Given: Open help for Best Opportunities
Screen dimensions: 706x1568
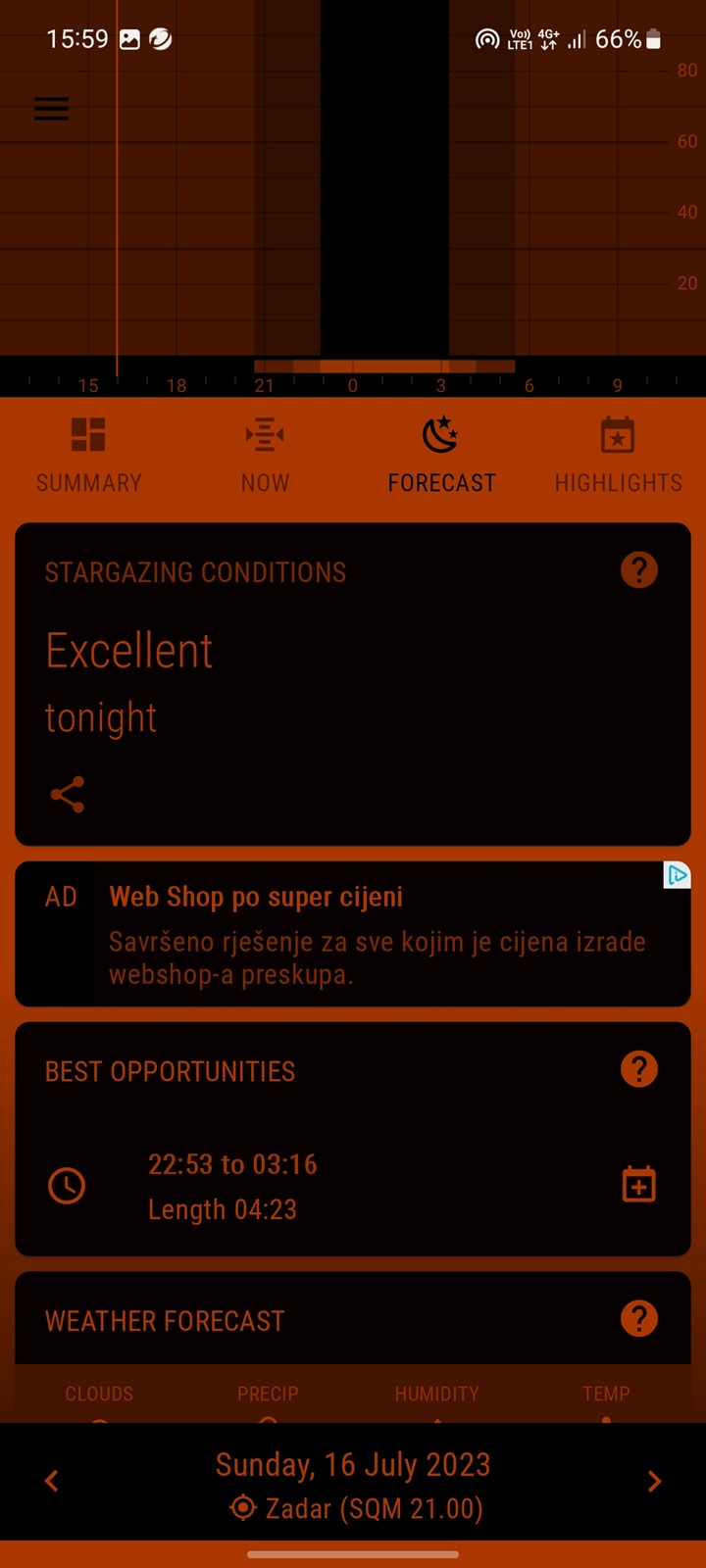Looking at the screenshot, I should [x=639, y=1069].
